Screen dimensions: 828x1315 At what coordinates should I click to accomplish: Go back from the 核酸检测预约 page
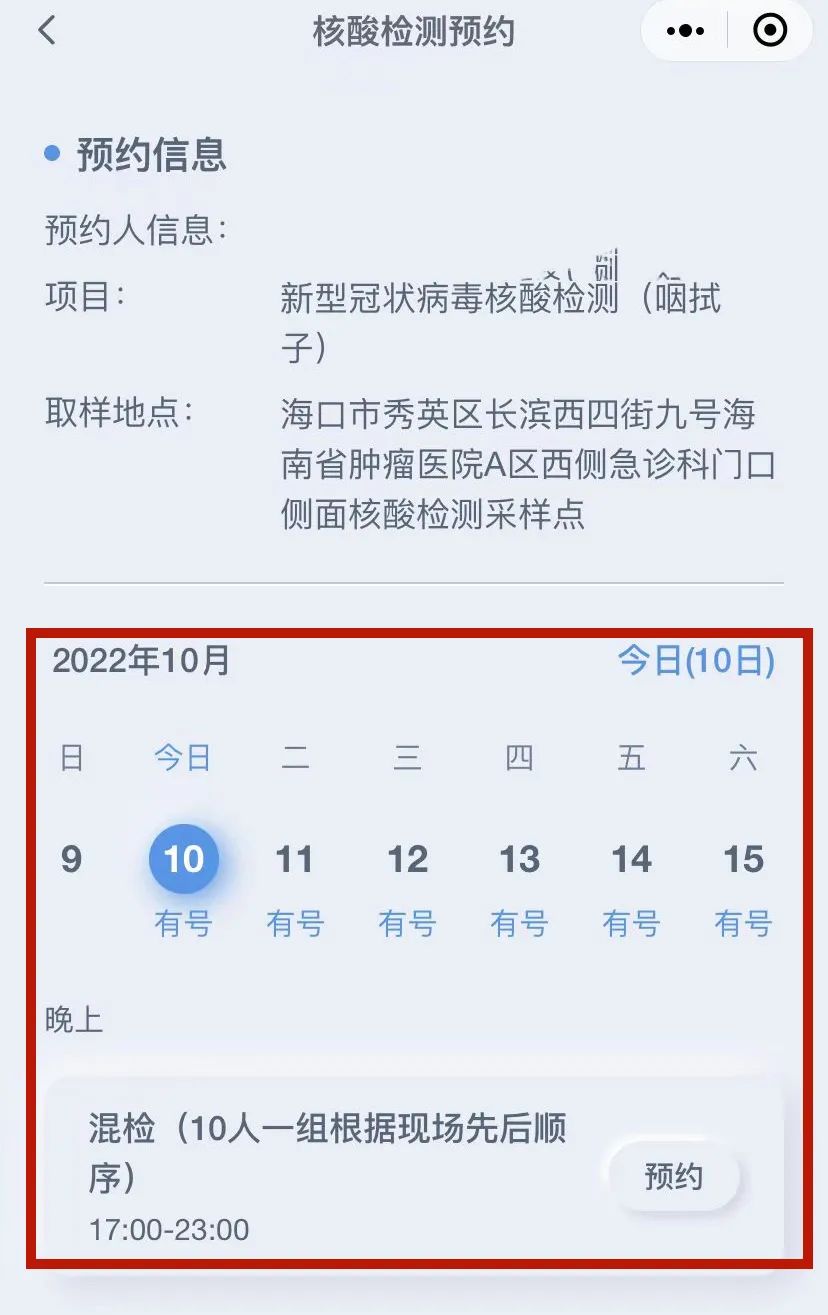pos(47,32)
